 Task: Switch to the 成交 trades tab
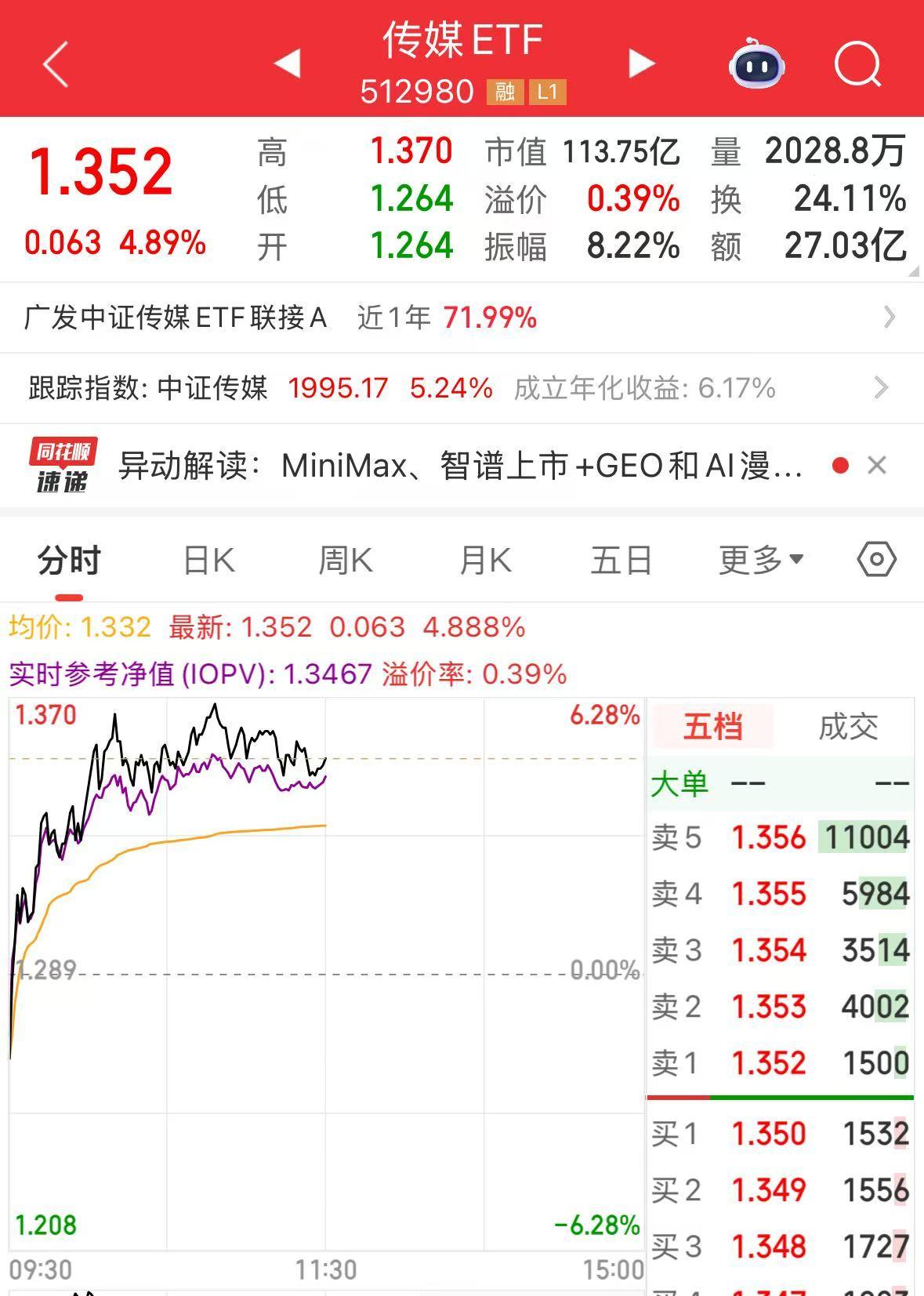(x=848, y=727)
